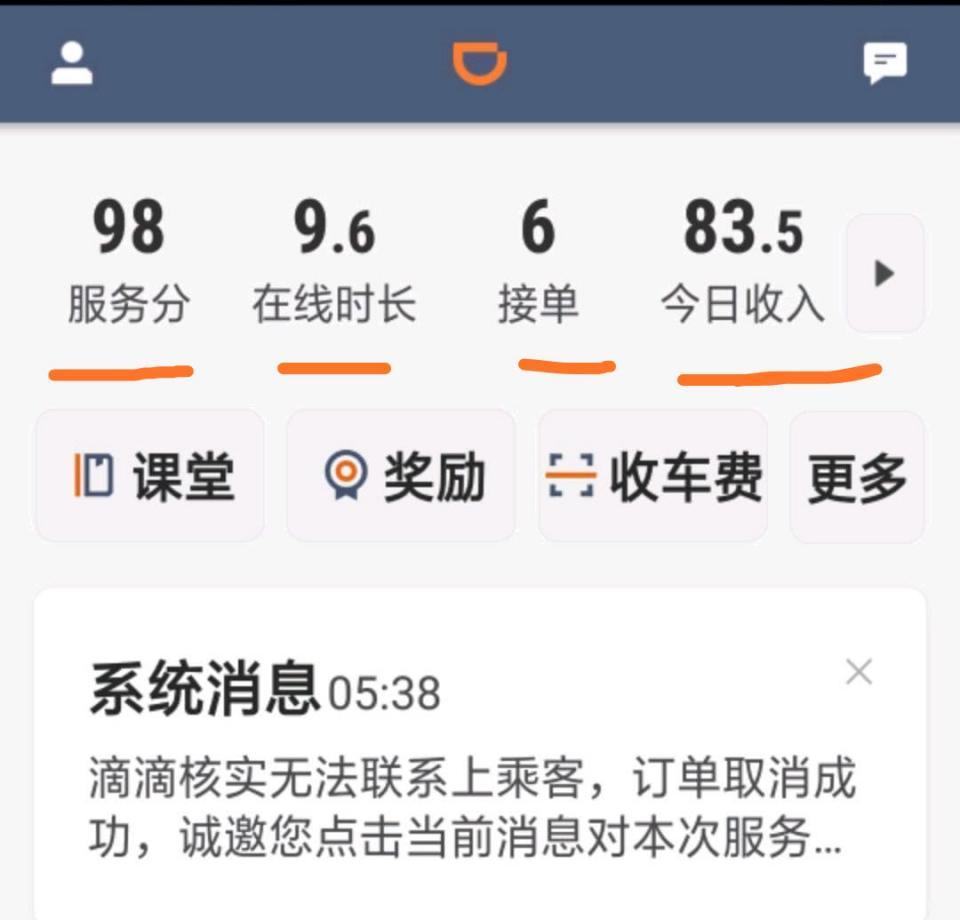The width and height of the screenshot is (960, 920).
Task: Open the driver profile icon
Action: pos(72,63)
